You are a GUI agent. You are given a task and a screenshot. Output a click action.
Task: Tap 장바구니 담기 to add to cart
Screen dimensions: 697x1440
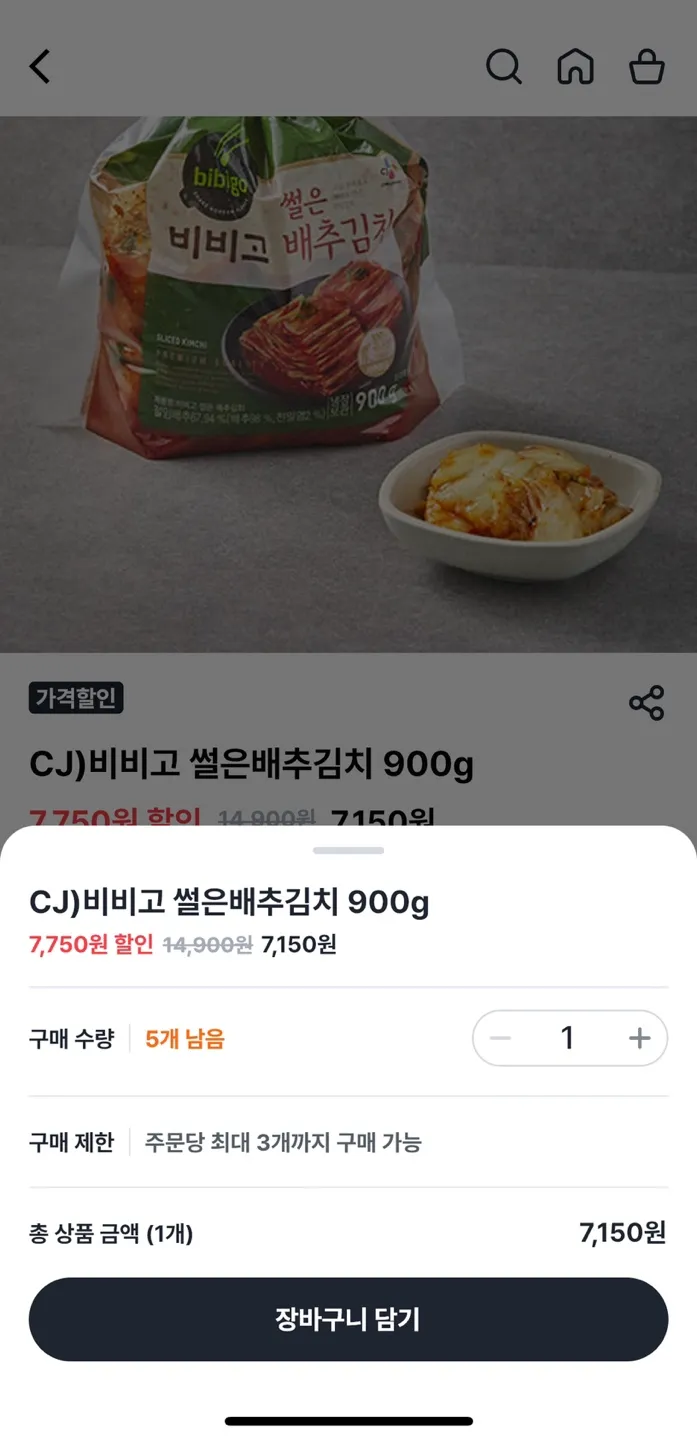pyautogui.click(x=348, y=1319)
